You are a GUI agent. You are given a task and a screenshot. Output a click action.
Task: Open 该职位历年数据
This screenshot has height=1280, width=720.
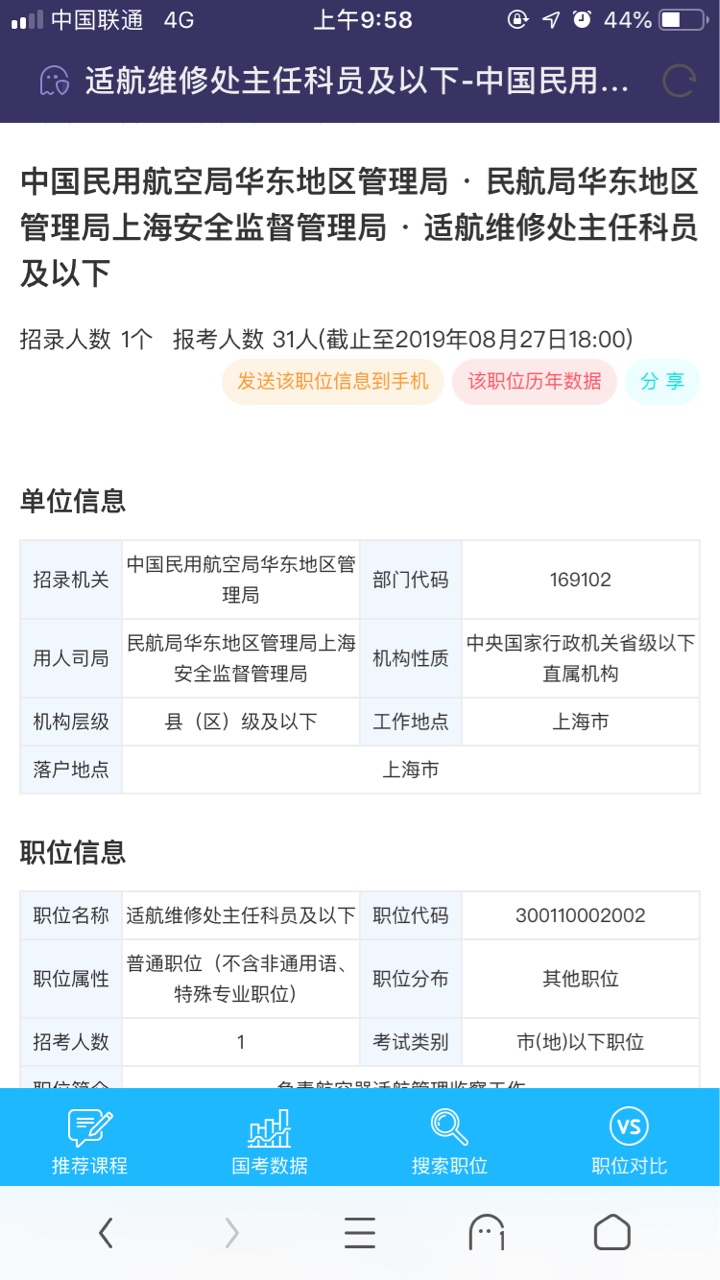click(535, 381)
